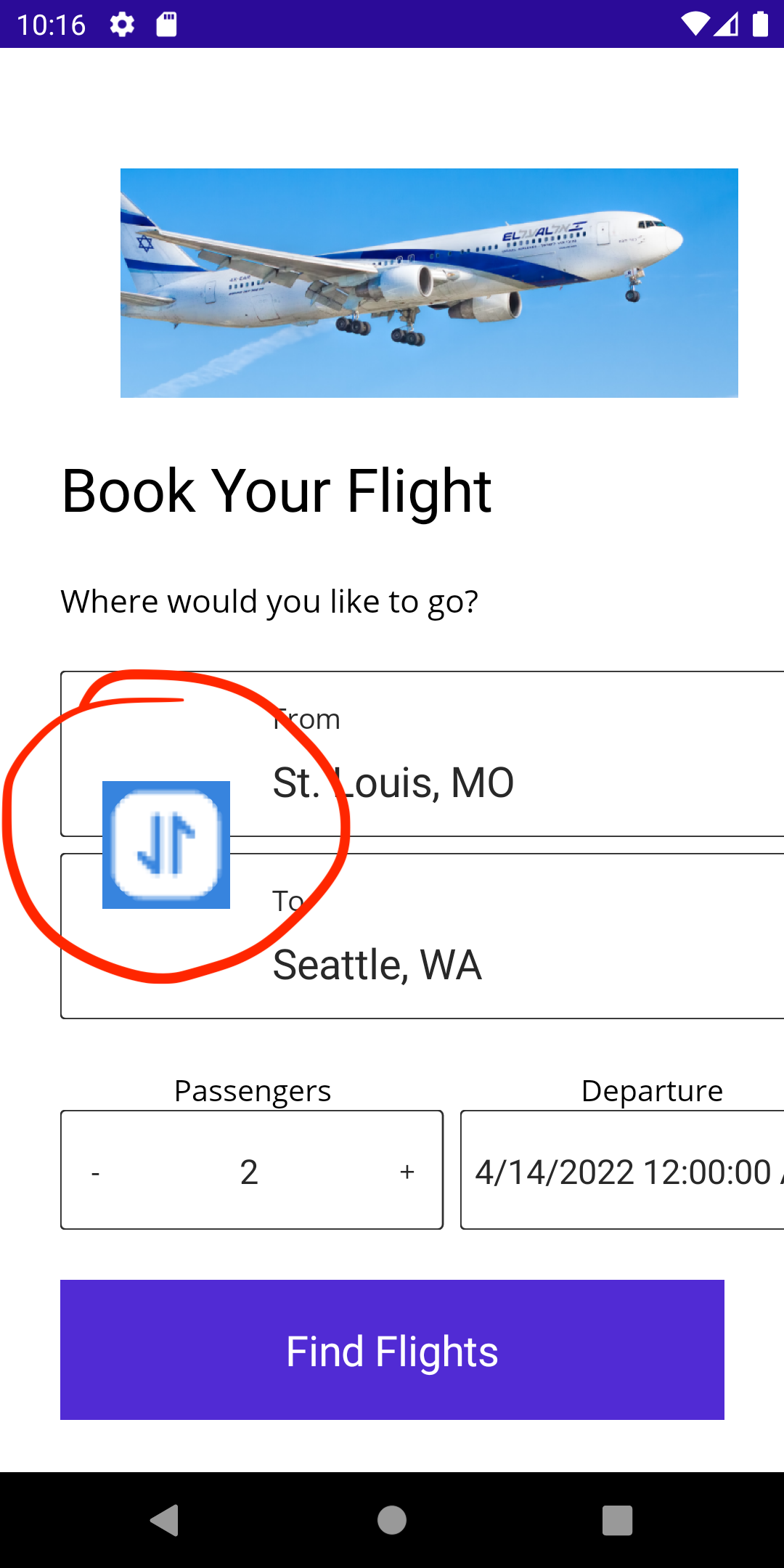Image resolution: width=784 pixels, height=1568 pixels.
Task: Open the Departure date picker
Action: 622,1170
